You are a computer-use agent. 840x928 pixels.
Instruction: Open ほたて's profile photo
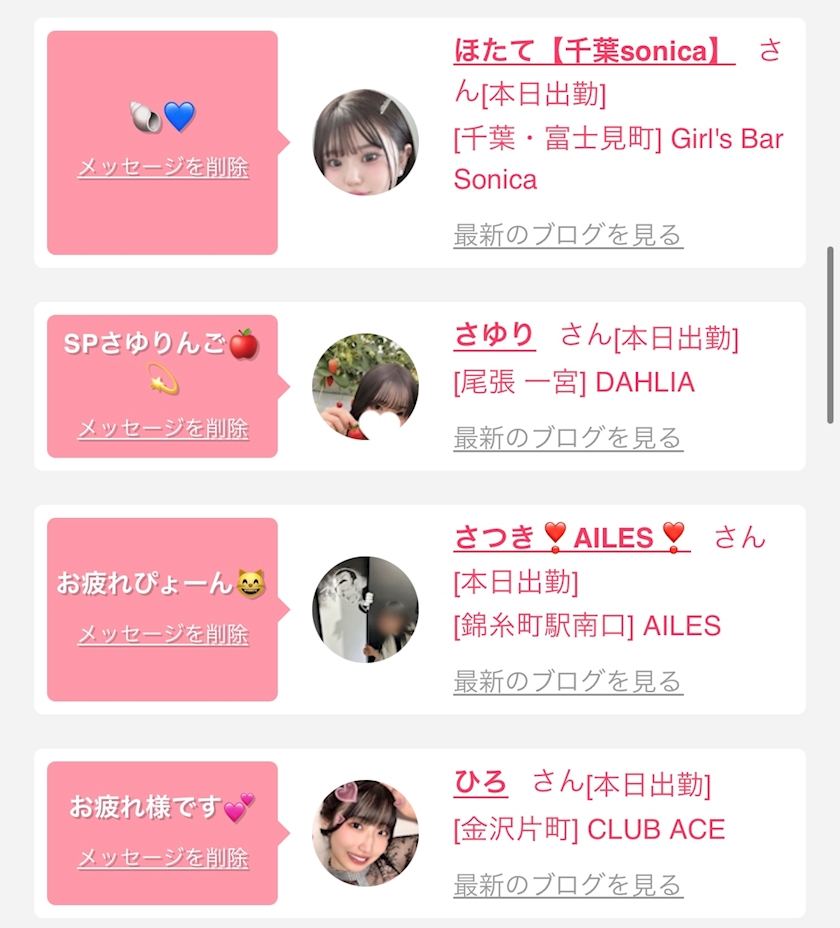pos(365,142)
